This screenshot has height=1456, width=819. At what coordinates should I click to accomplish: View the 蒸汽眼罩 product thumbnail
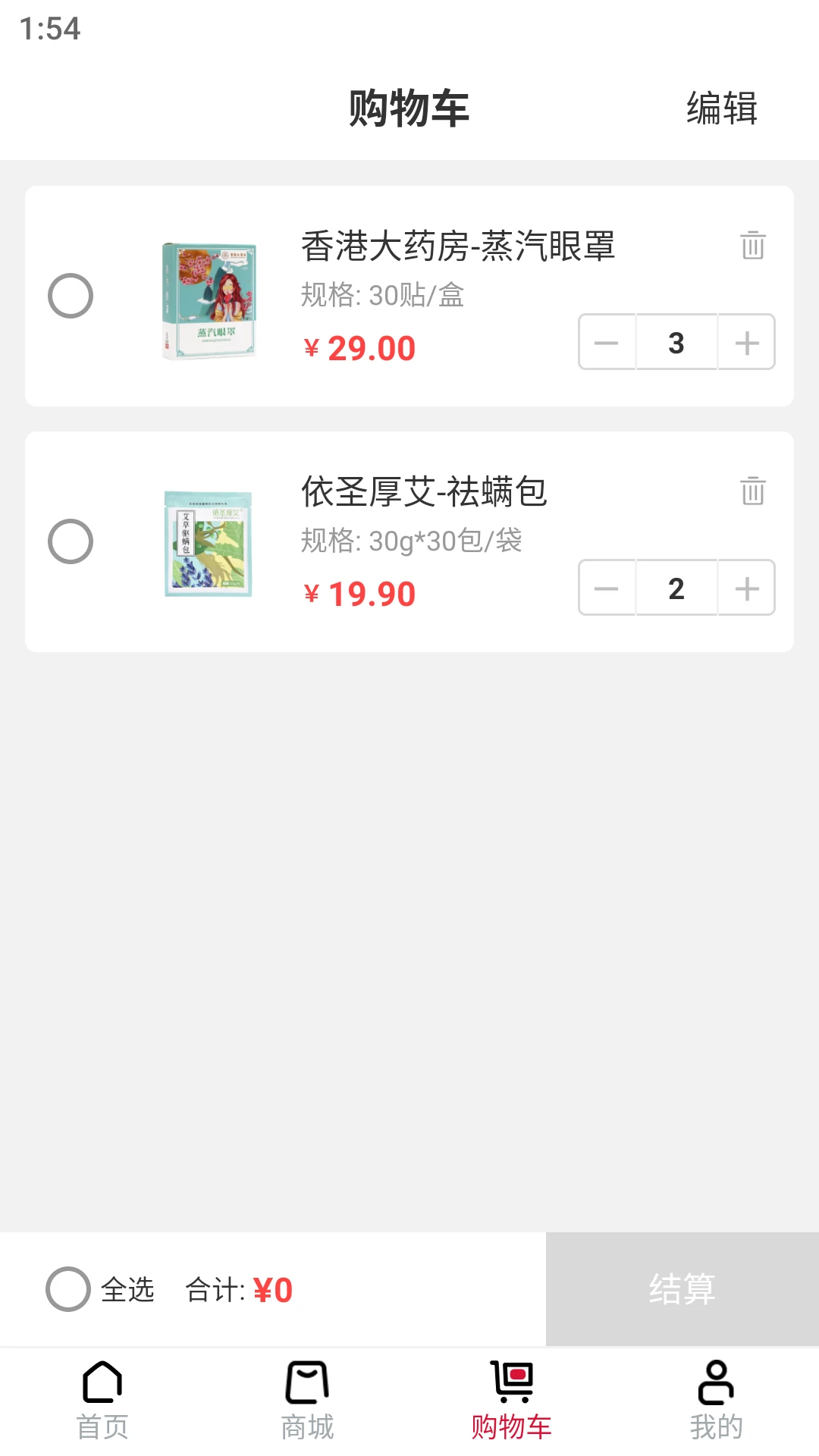[207, 296]
